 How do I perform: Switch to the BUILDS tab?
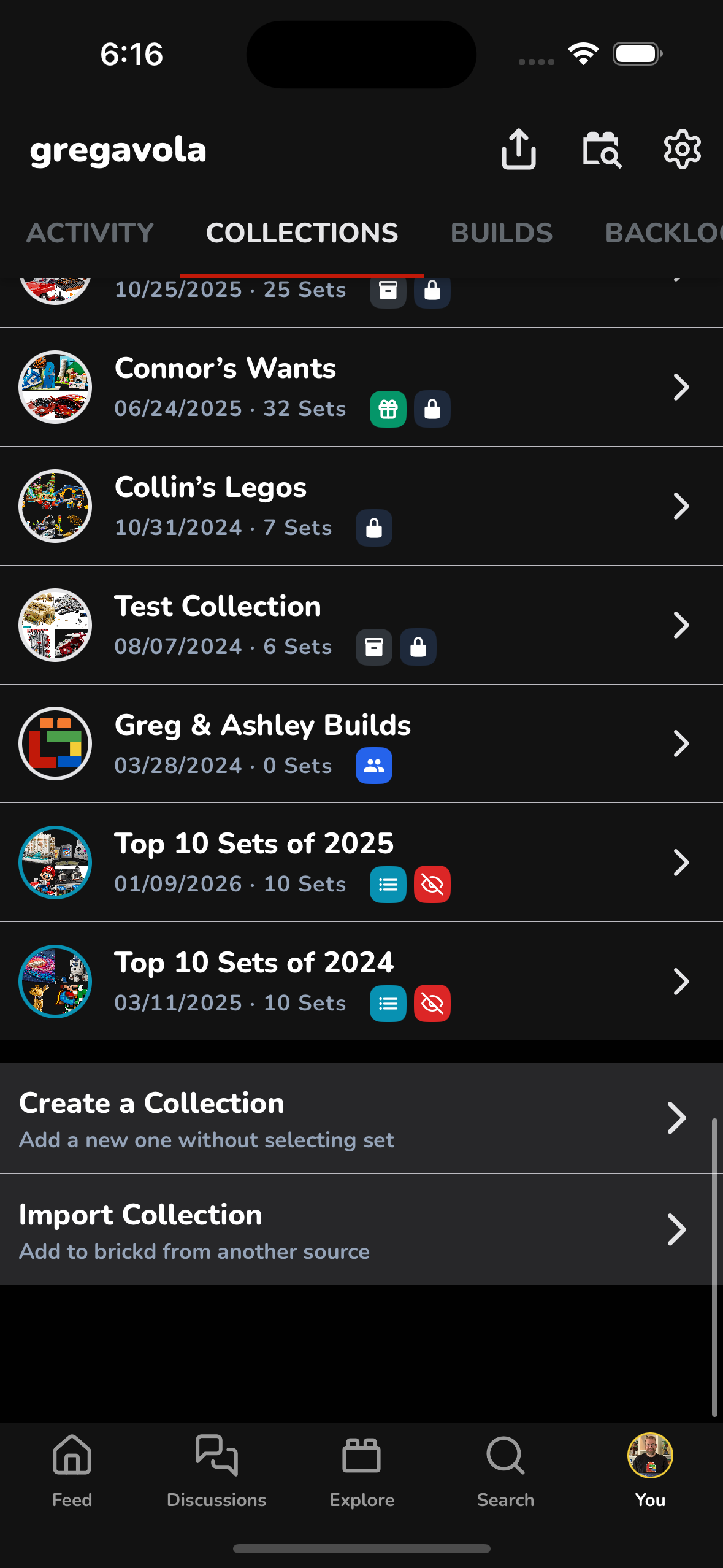pos(500,233)
